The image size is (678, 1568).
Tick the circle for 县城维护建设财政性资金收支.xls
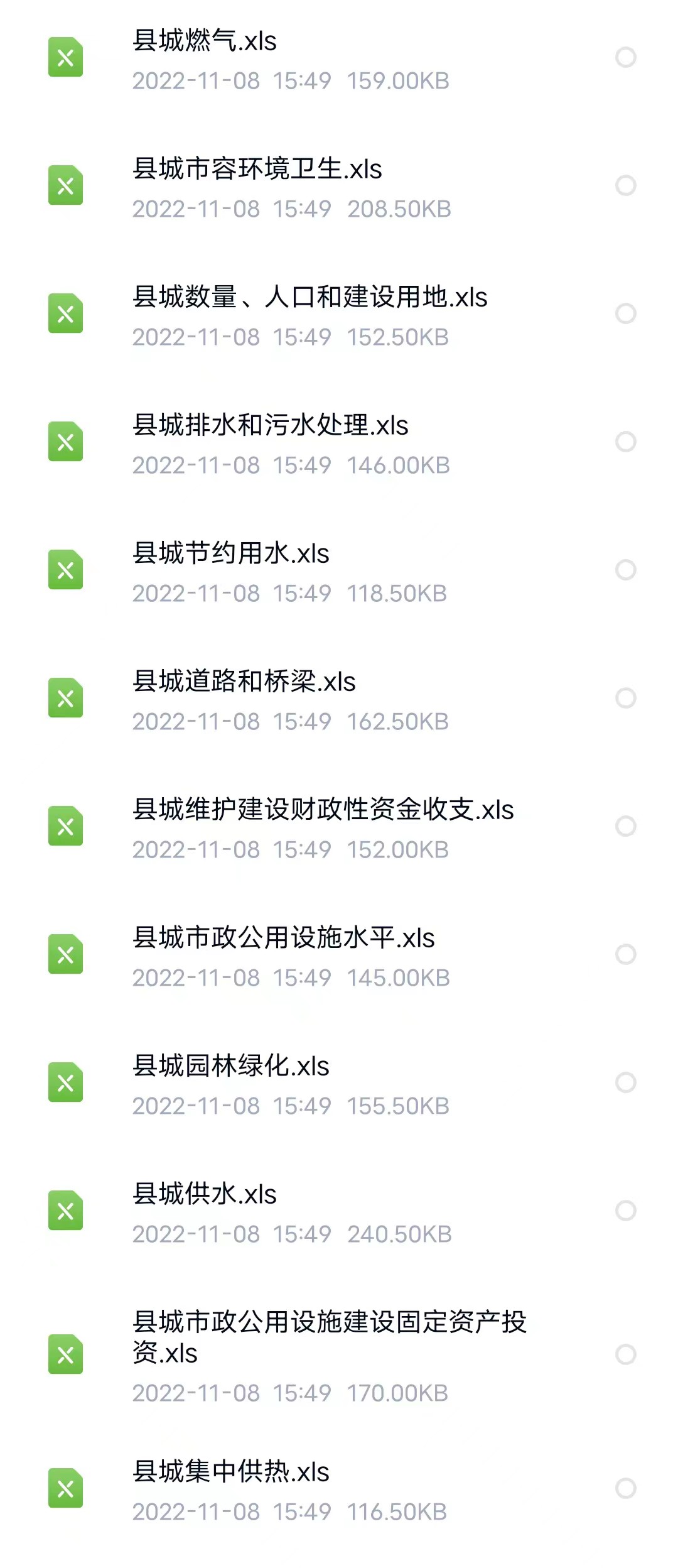625,826
